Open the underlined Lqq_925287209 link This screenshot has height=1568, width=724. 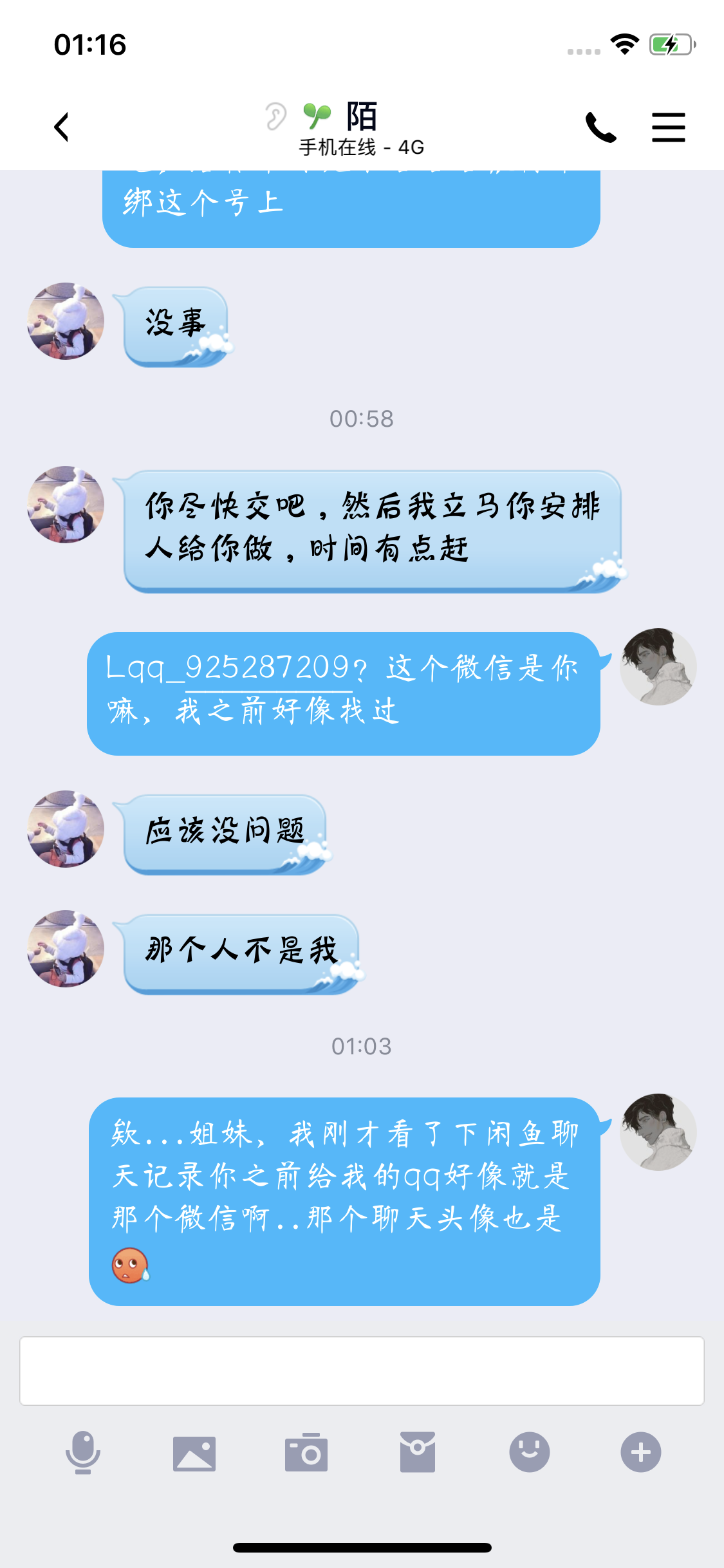point(228,668)
